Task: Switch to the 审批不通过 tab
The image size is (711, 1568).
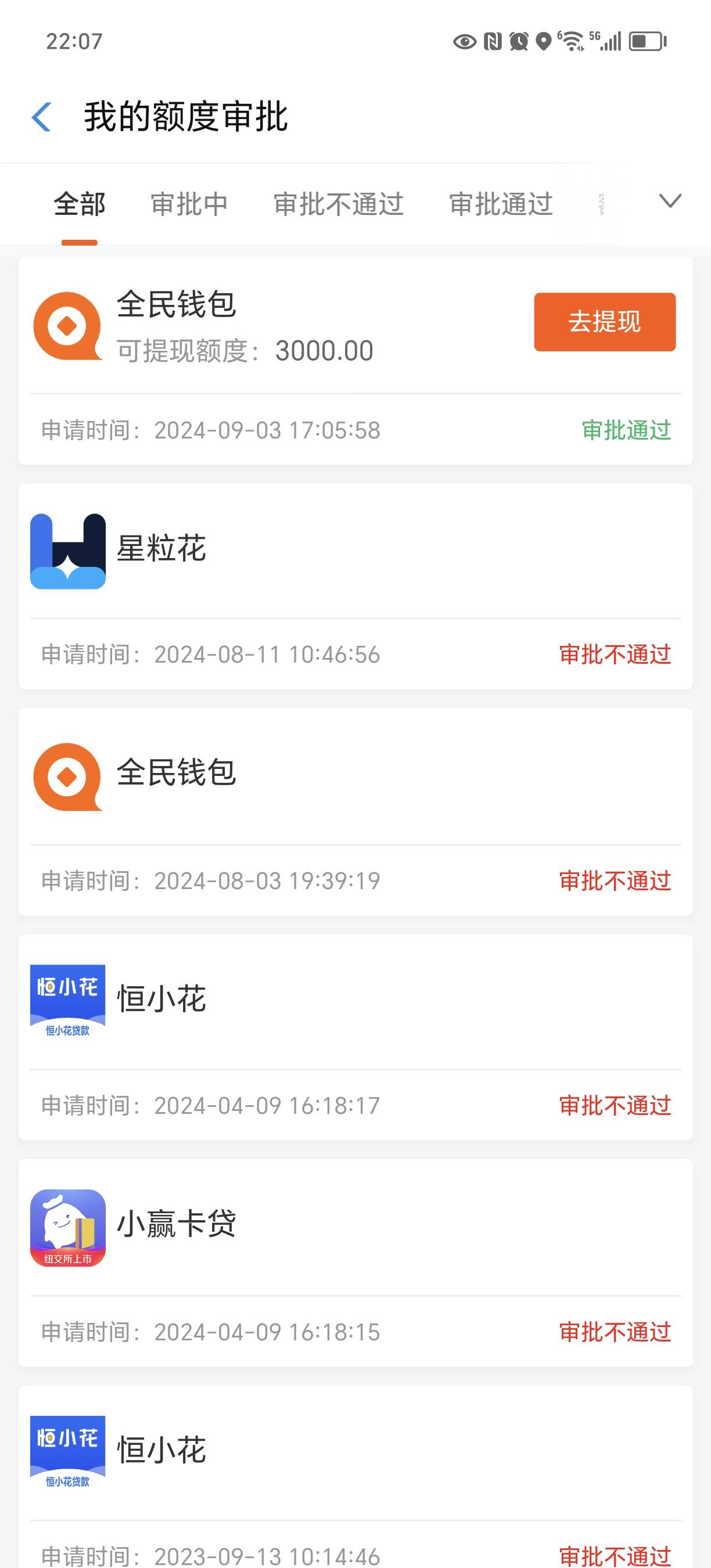Action: point(339,204)
